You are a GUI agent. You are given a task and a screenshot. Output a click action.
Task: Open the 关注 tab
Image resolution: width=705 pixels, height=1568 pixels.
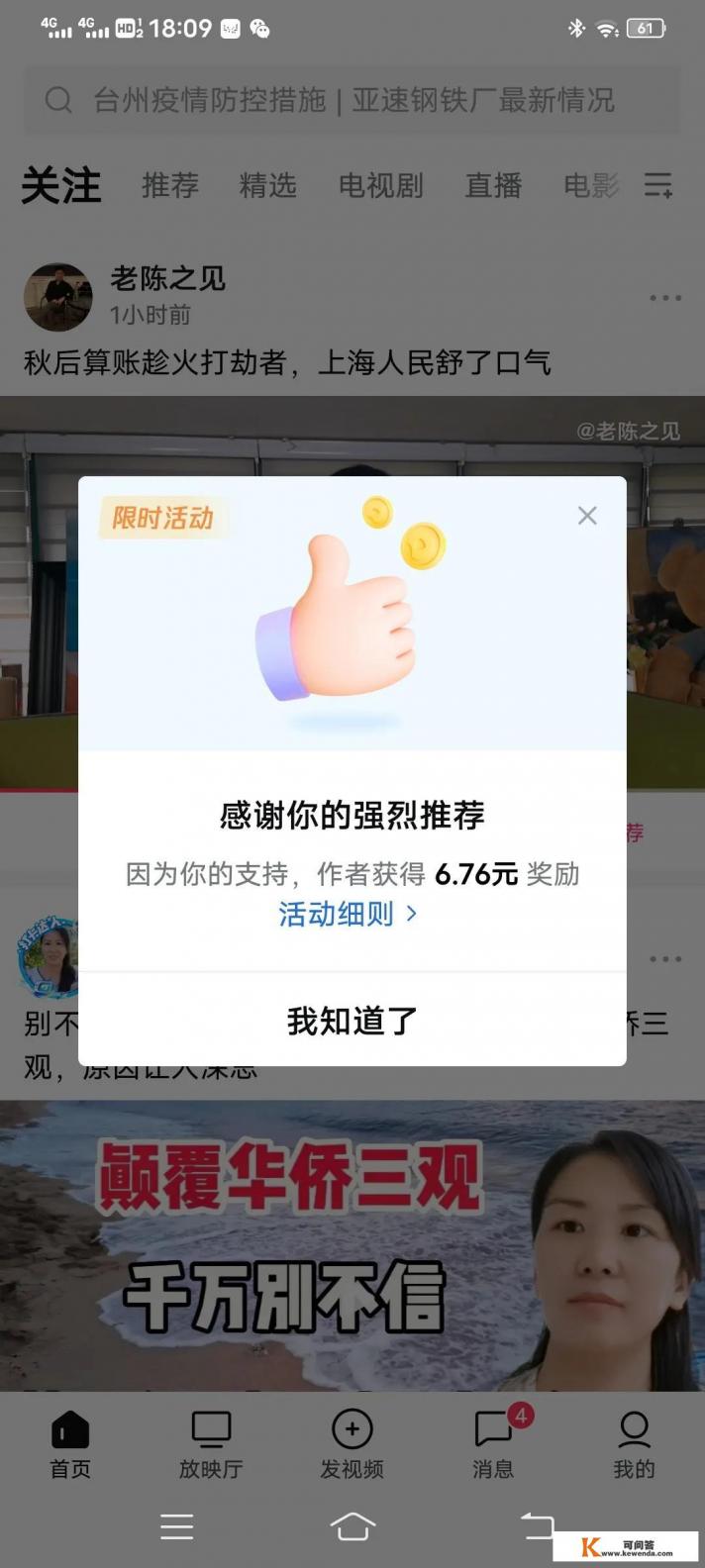[x=61, y=185]
